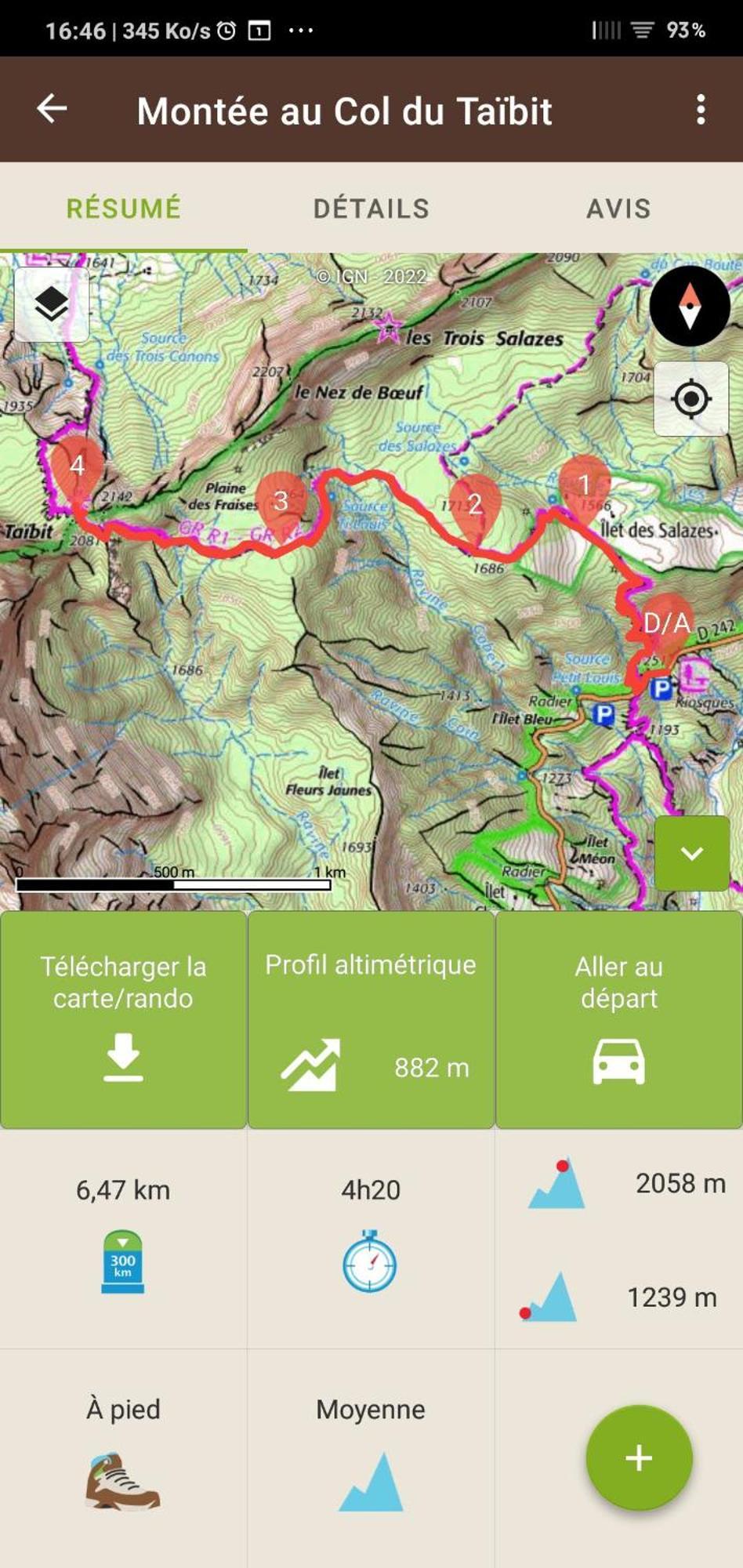Screen dimensions: 743x1568
Task: Tap Télécharger la carte/rando button
Action: coord(123,1019)
